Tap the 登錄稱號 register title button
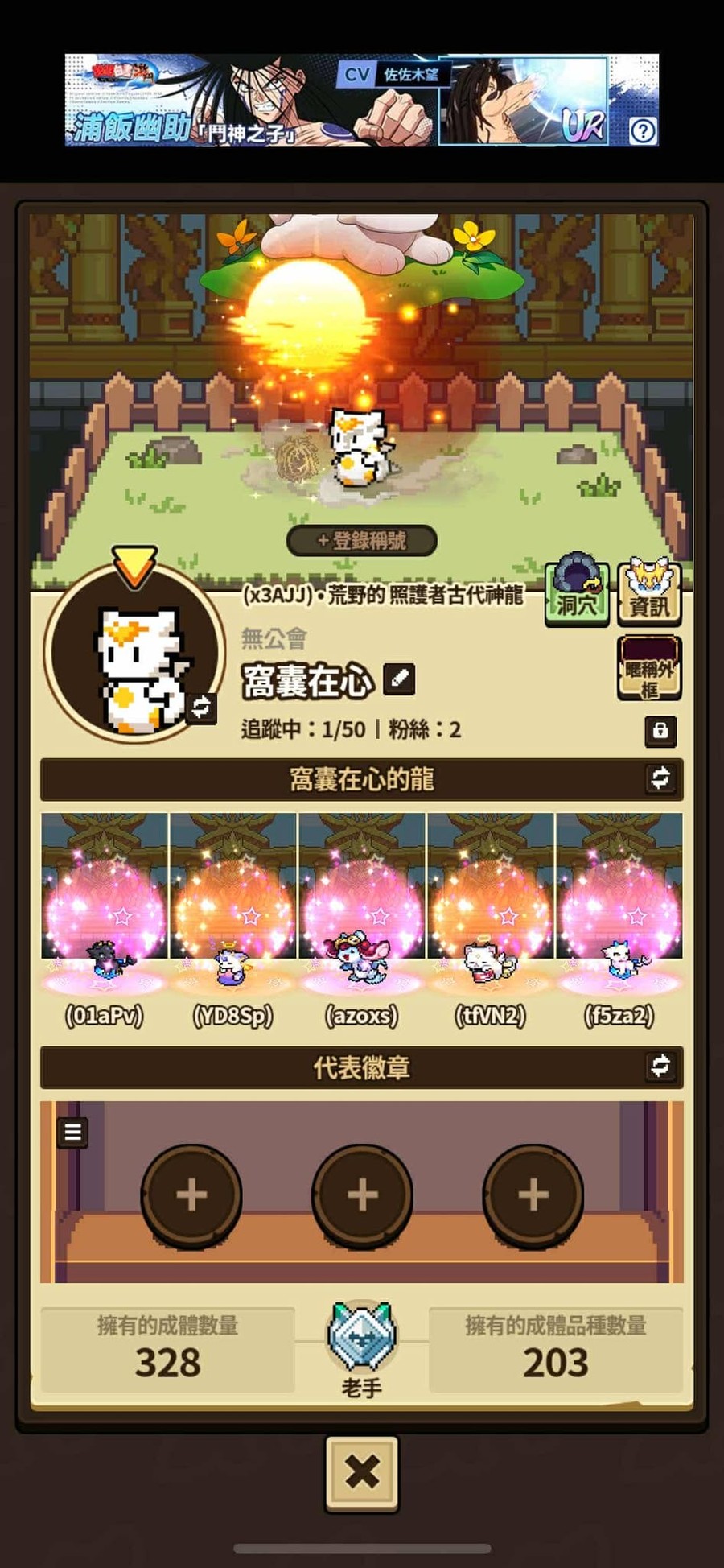The image size is (724, 1568). 362,540
